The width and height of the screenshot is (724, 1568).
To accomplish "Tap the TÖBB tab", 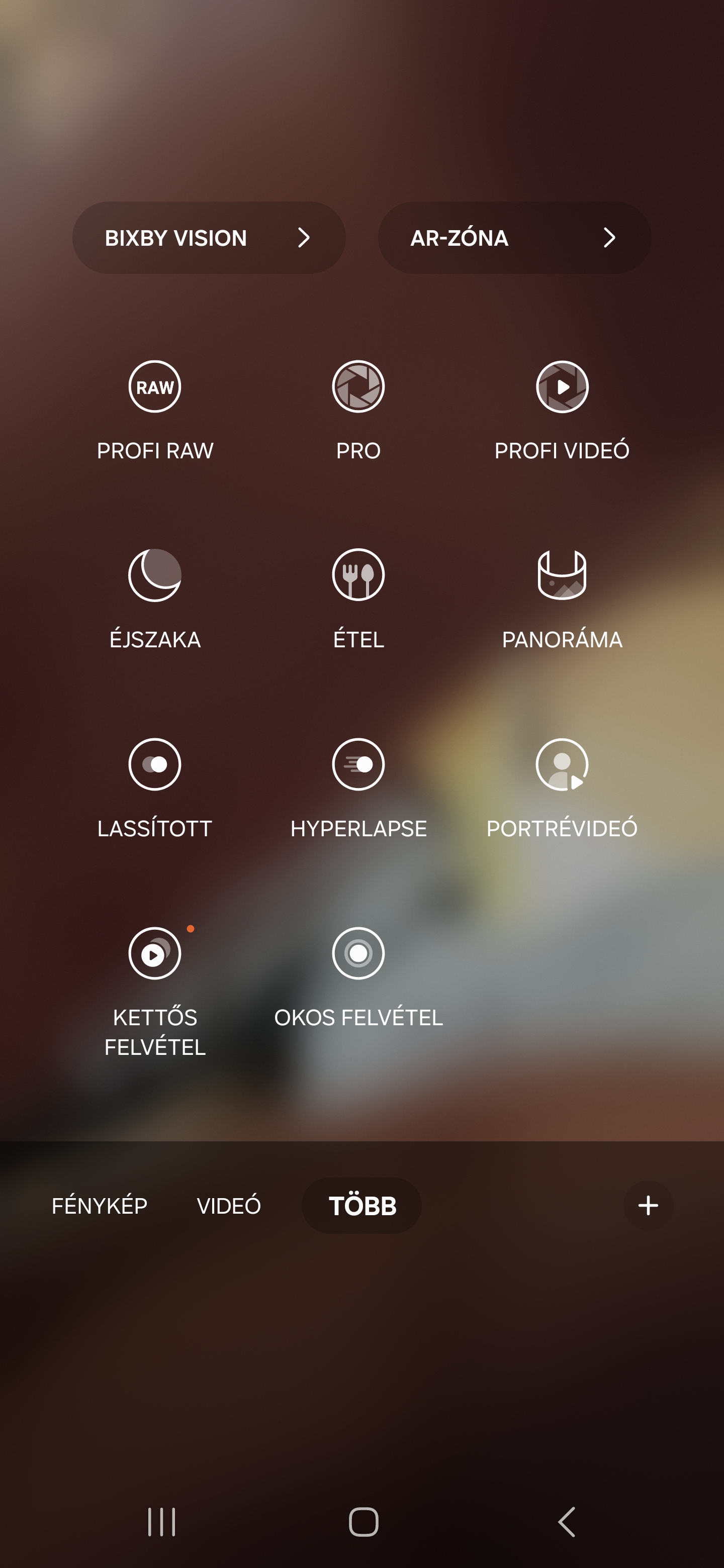I will pyautogui.click(x=361, y=1205).
